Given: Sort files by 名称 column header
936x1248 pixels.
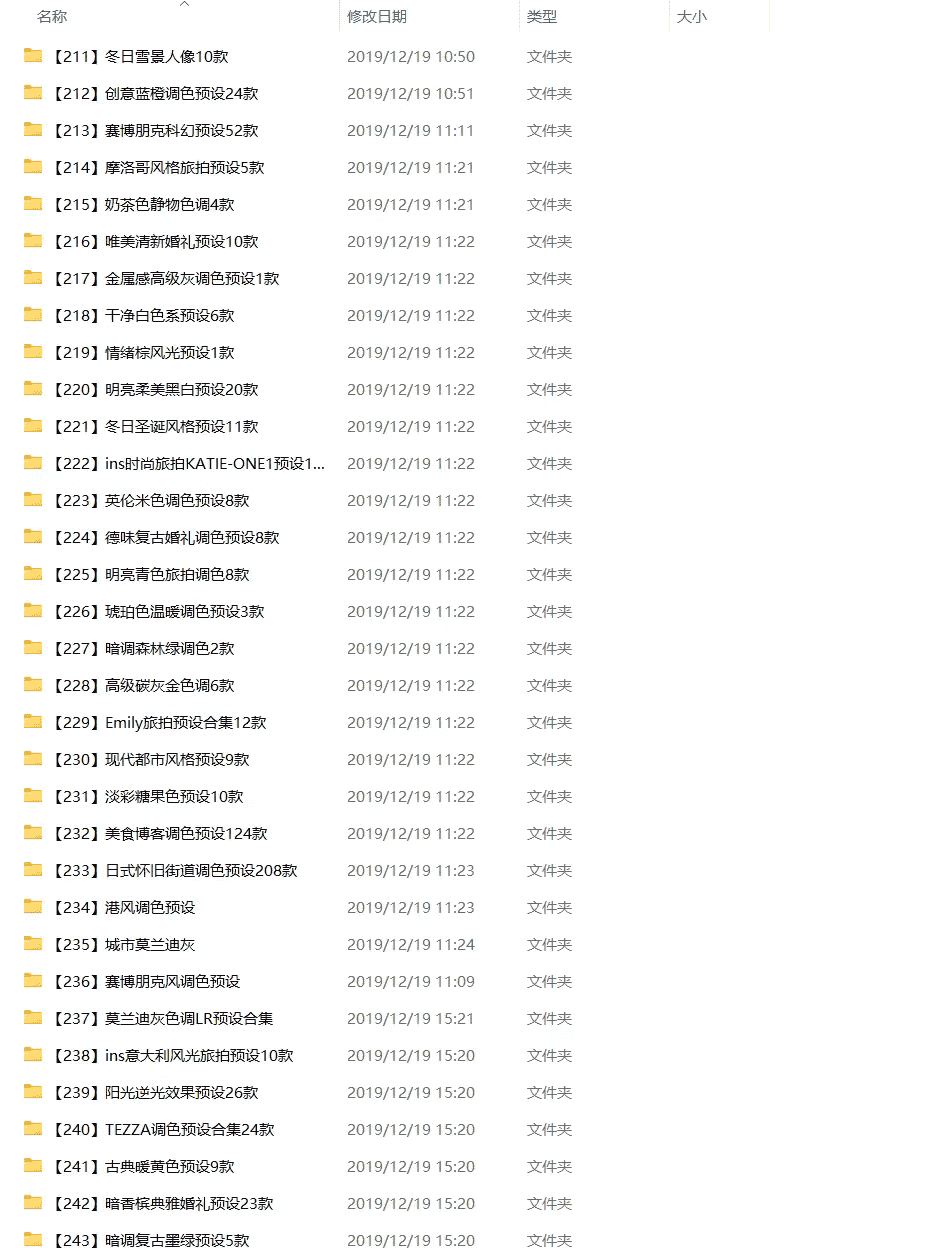Looking at the screenshot, I should 52,17.
